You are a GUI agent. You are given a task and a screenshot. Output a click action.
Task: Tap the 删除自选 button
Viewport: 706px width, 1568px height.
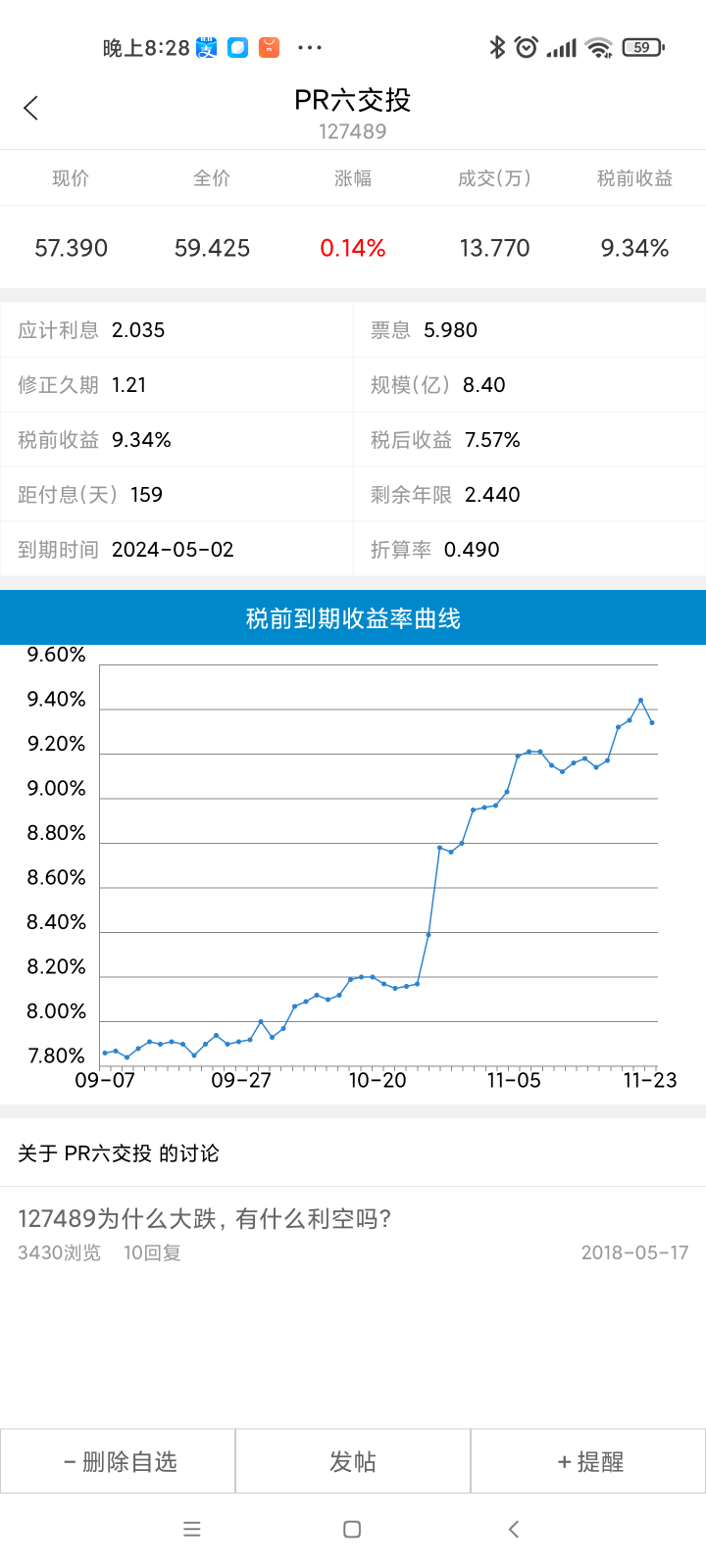(x=119, y=1461)
